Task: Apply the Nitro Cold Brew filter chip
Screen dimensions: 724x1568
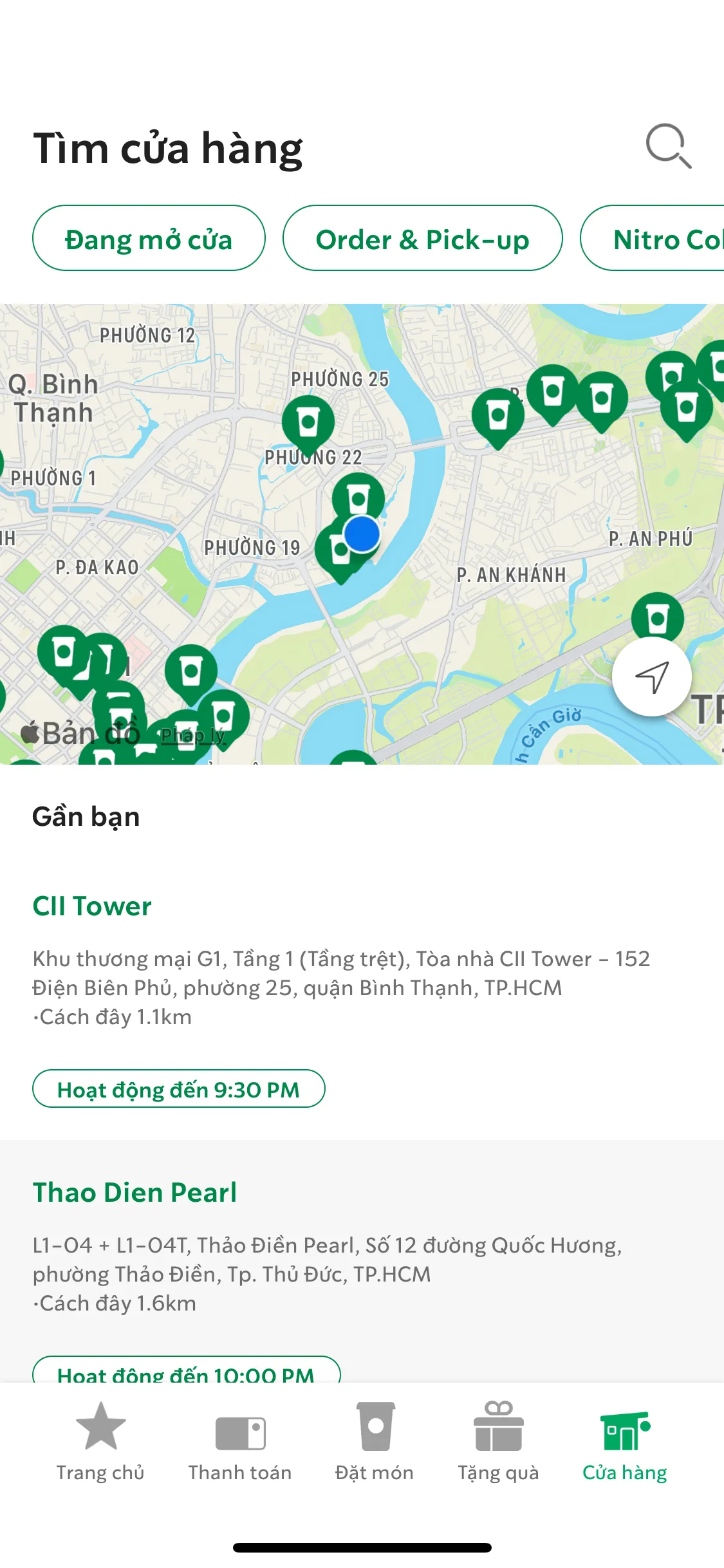Action: click(x=653, y=238)
